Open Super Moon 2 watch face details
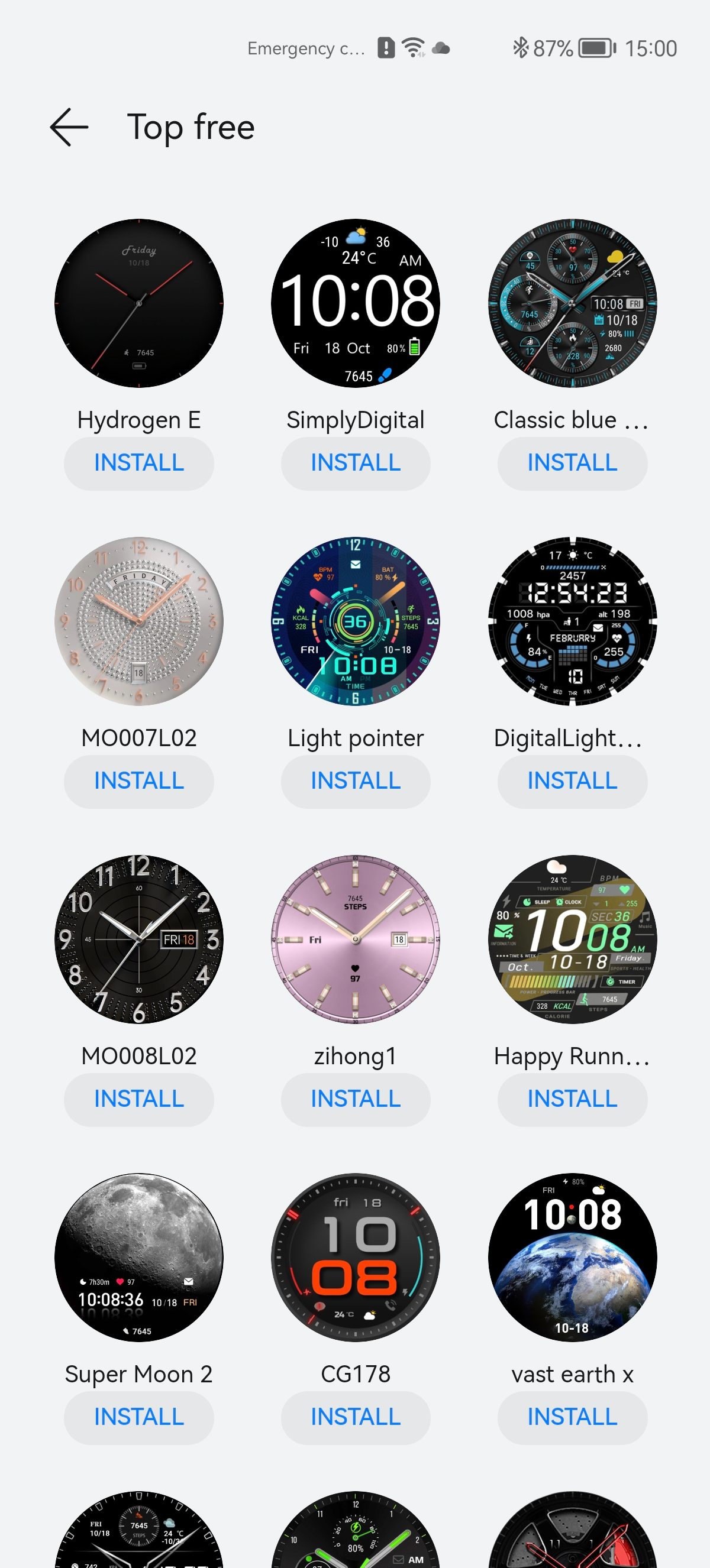The height and width of the screenshot is (1568, 710). pyautogui.click(x=139, y=1257)
